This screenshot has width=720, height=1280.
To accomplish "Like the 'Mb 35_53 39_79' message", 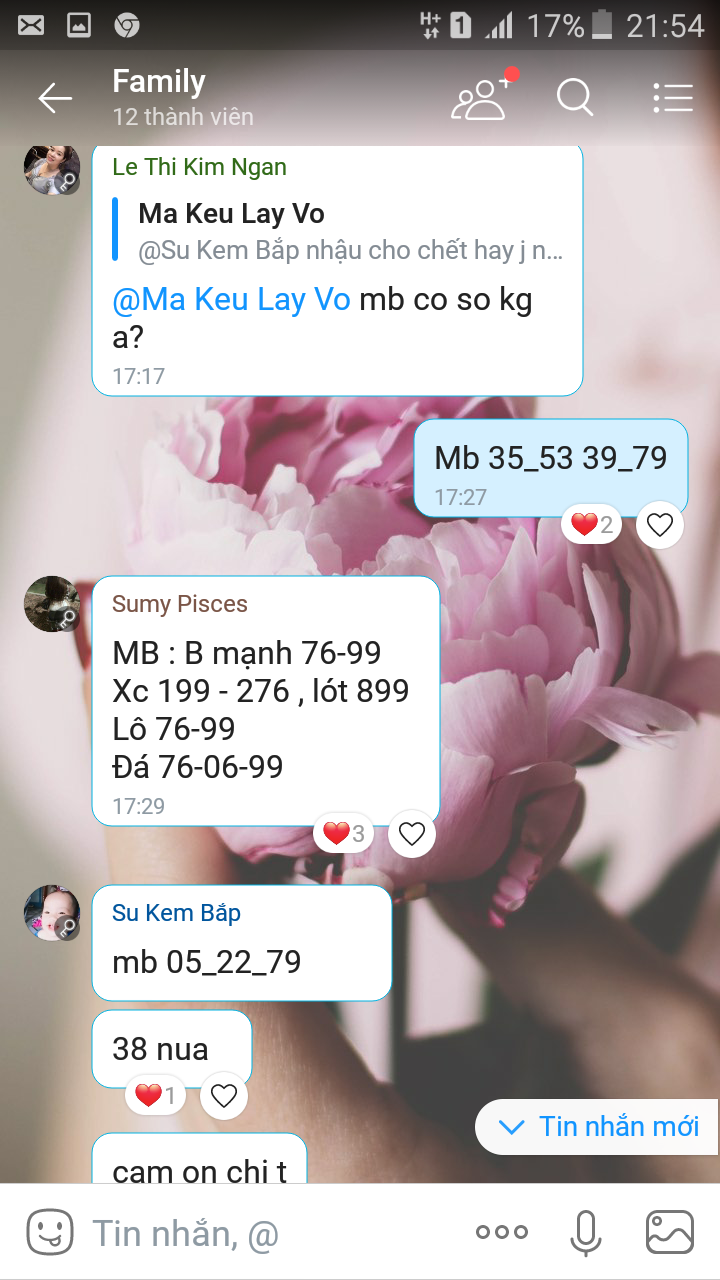I will coord(659,524).
